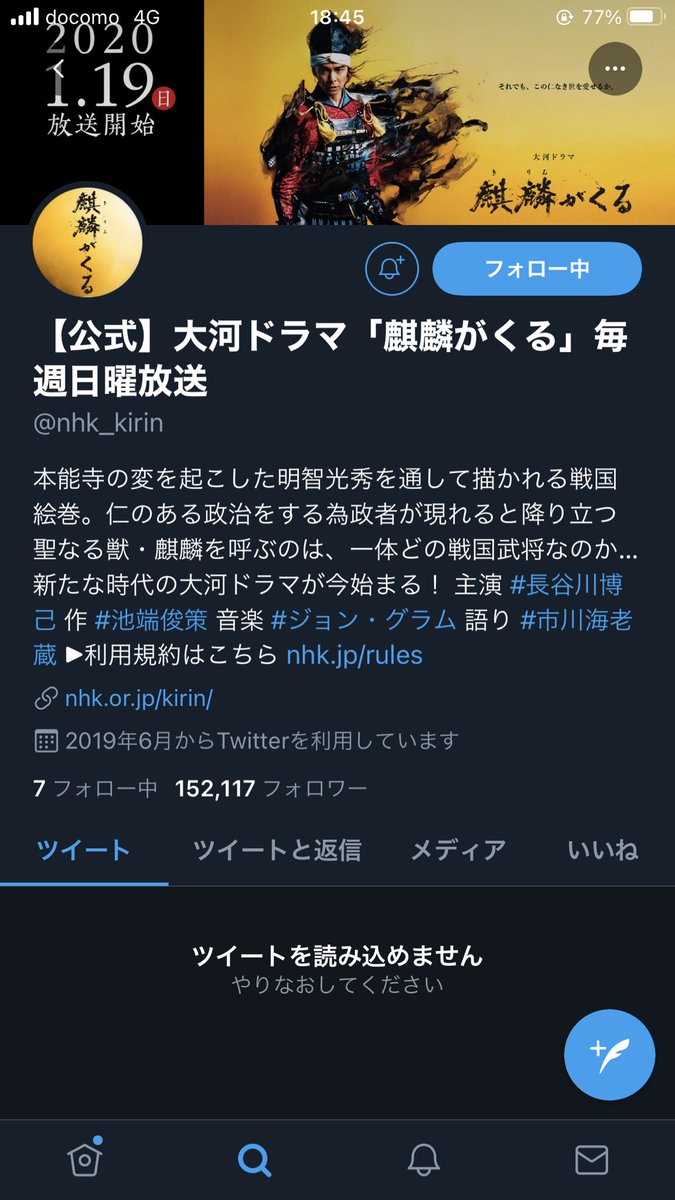
Task: Switch to the メディア tab
Action: (x=458, y=851)
